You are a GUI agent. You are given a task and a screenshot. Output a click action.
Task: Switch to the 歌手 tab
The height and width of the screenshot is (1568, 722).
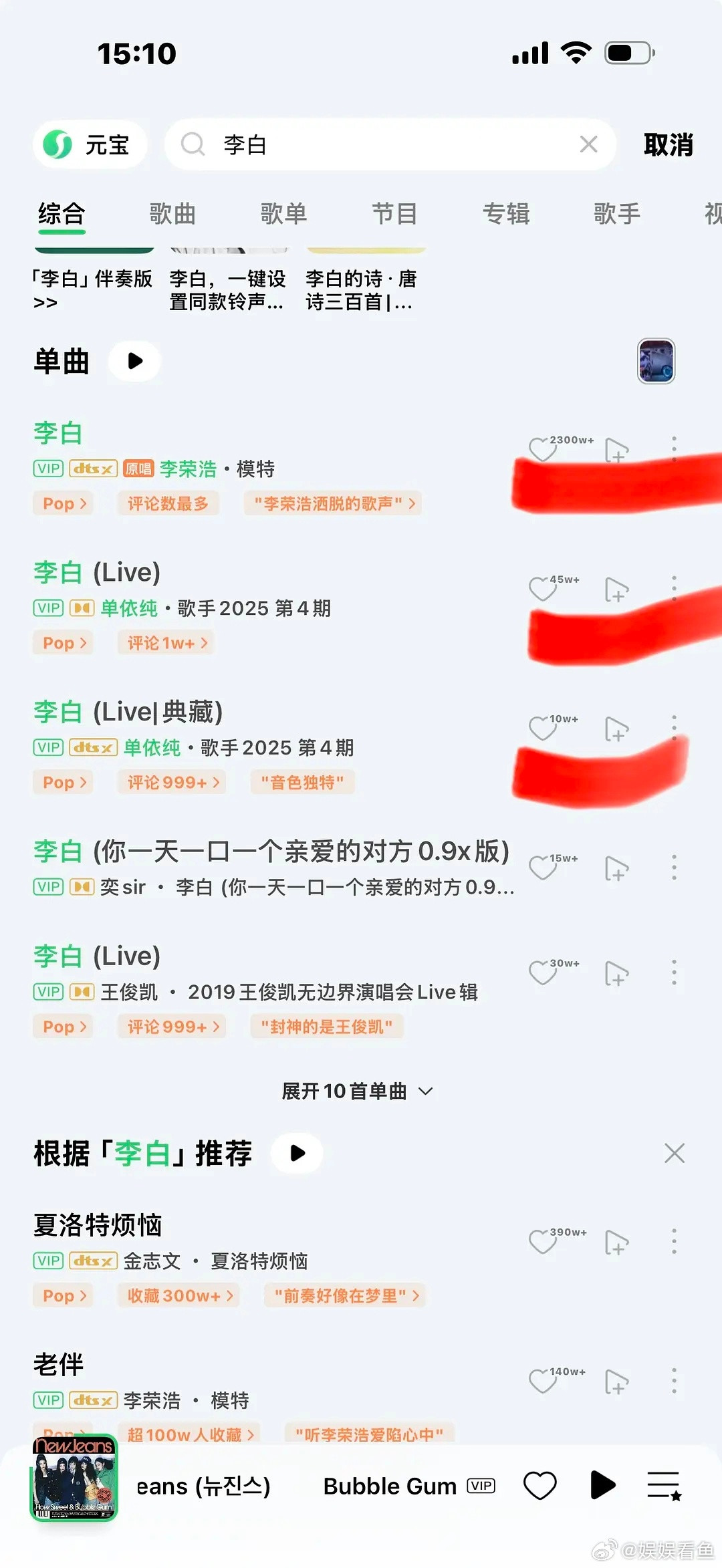616,214
